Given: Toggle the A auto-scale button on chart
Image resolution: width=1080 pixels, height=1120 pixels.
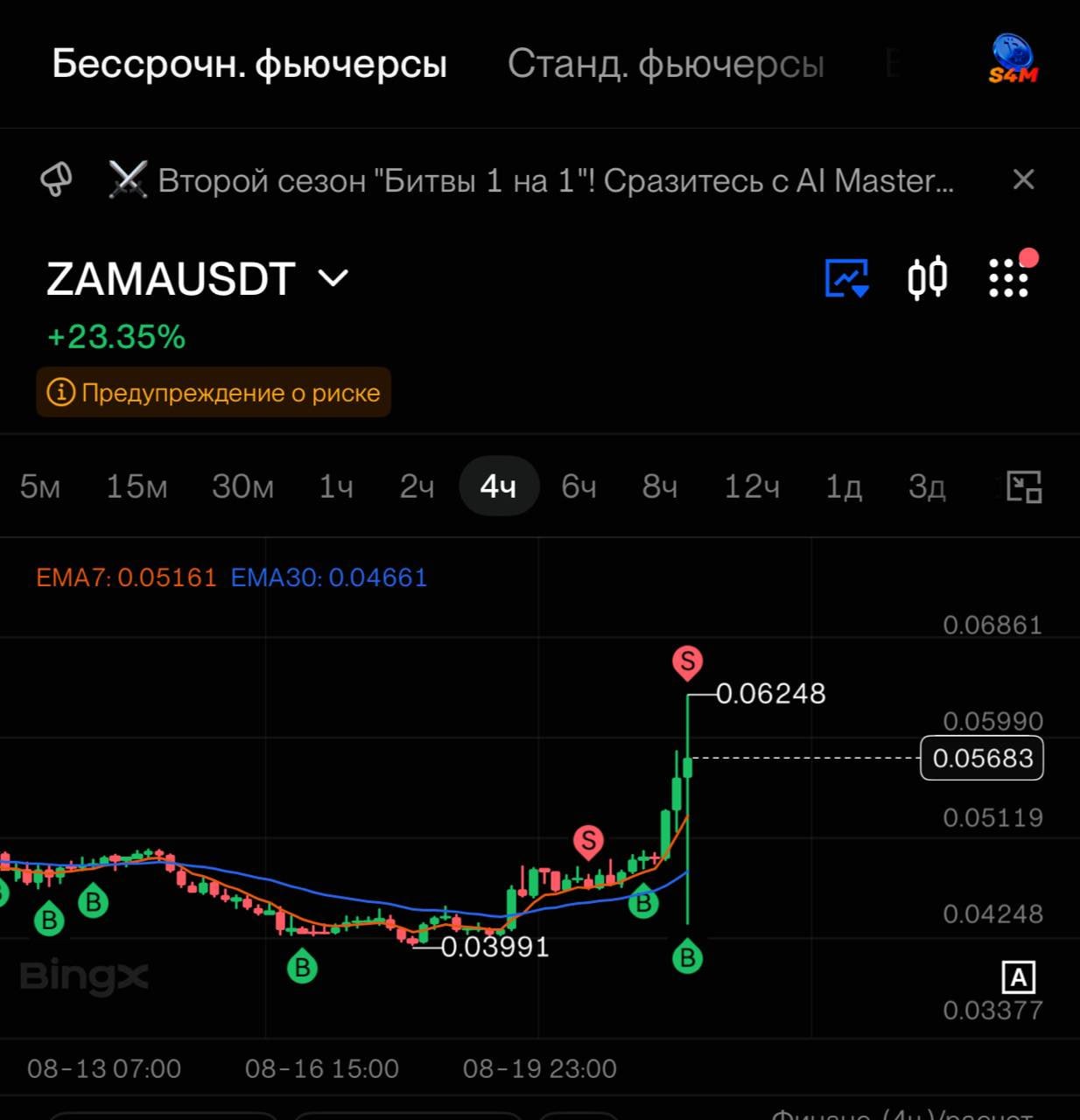Looking at the screenshot, I should pyautogui.click(x=1018, y=976).
